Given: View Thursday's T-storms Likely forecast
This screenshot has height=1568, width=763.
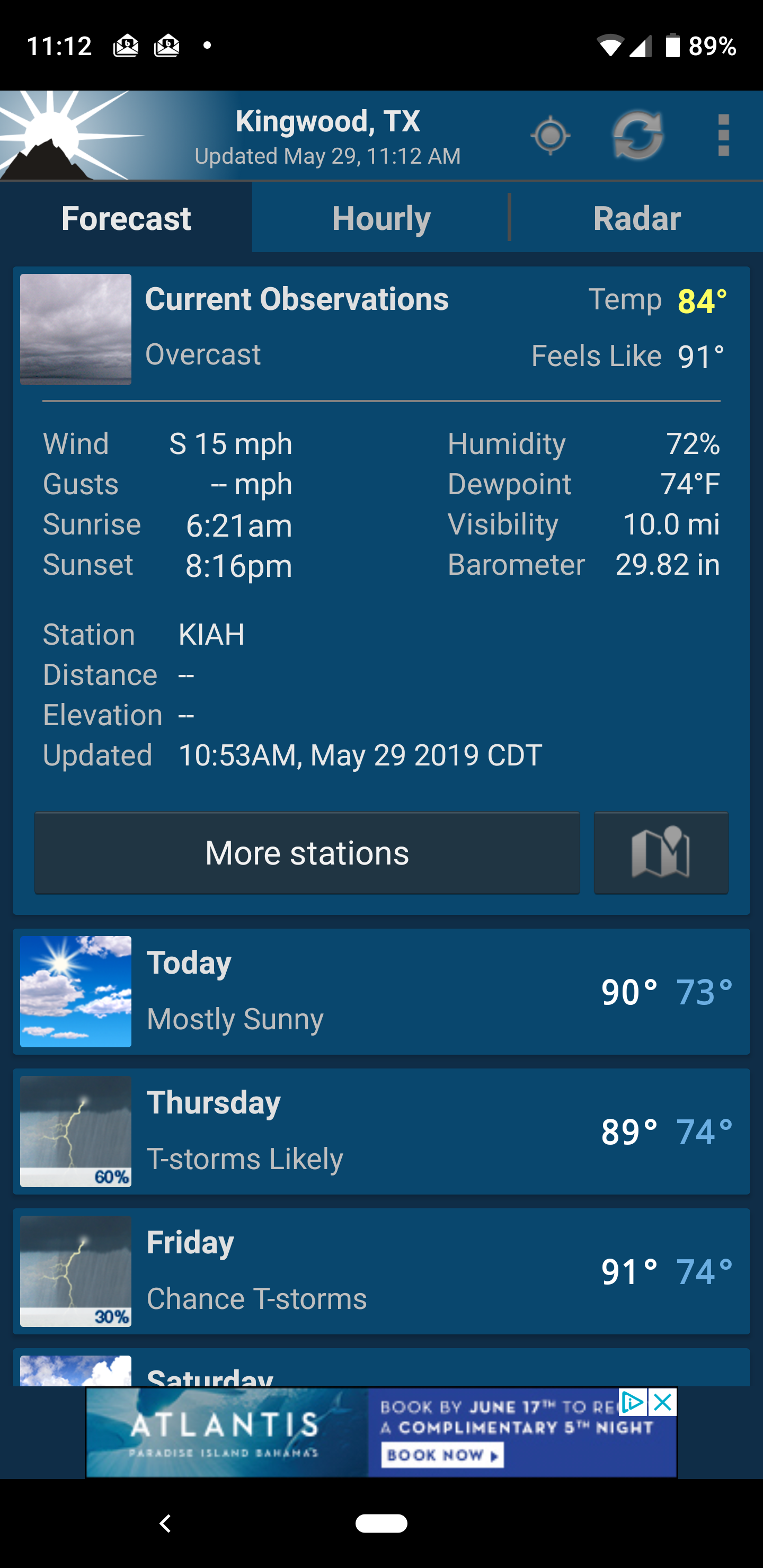Looking at the screenshot, I should (x=381, y=1131).
